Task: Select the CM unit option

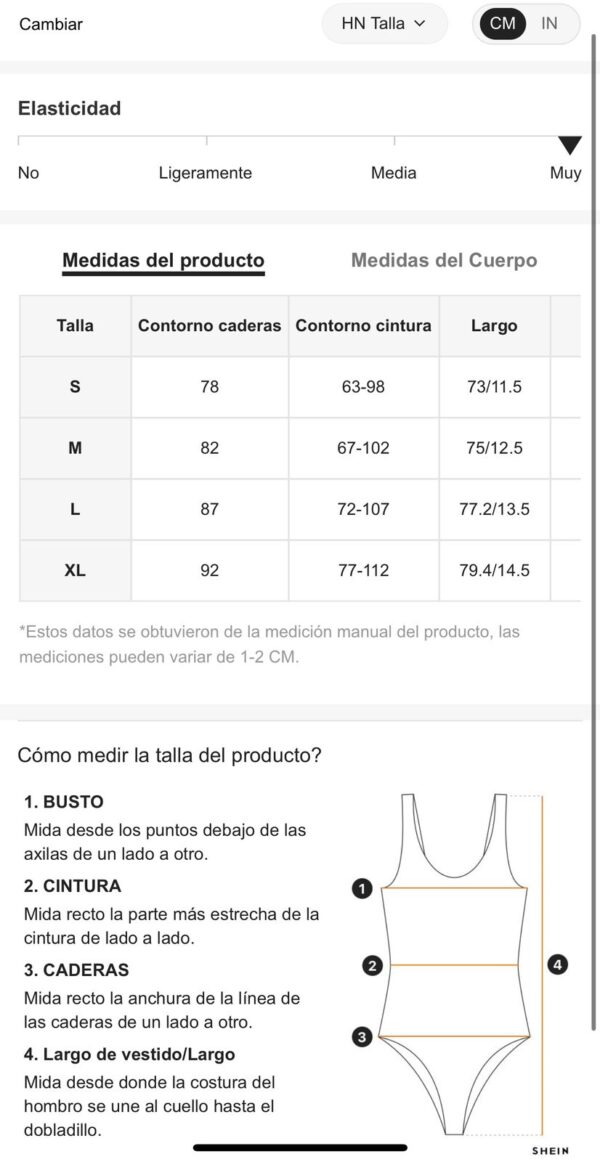Action: [x=502, y=23]
